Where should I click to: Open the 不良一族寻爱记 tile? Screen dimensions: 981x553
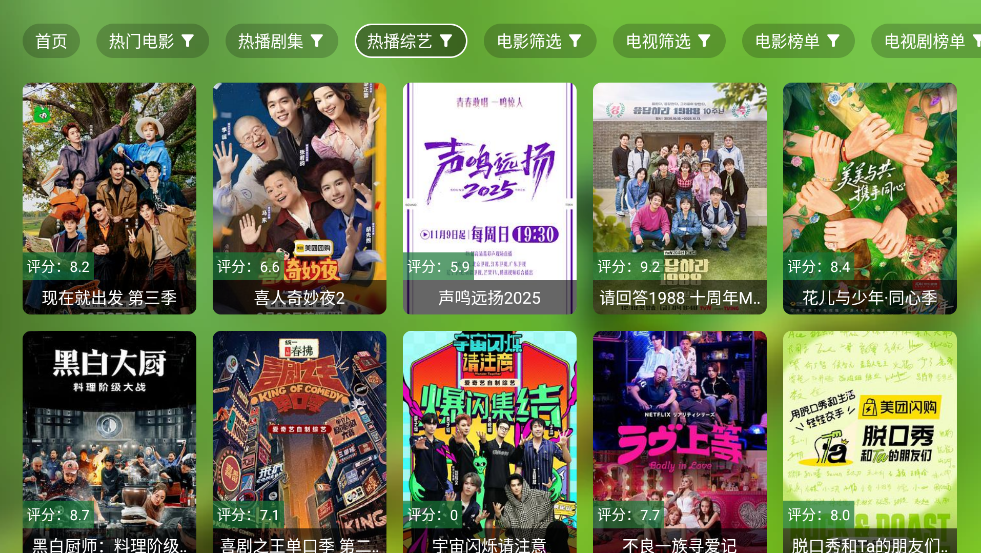[679, 442]
